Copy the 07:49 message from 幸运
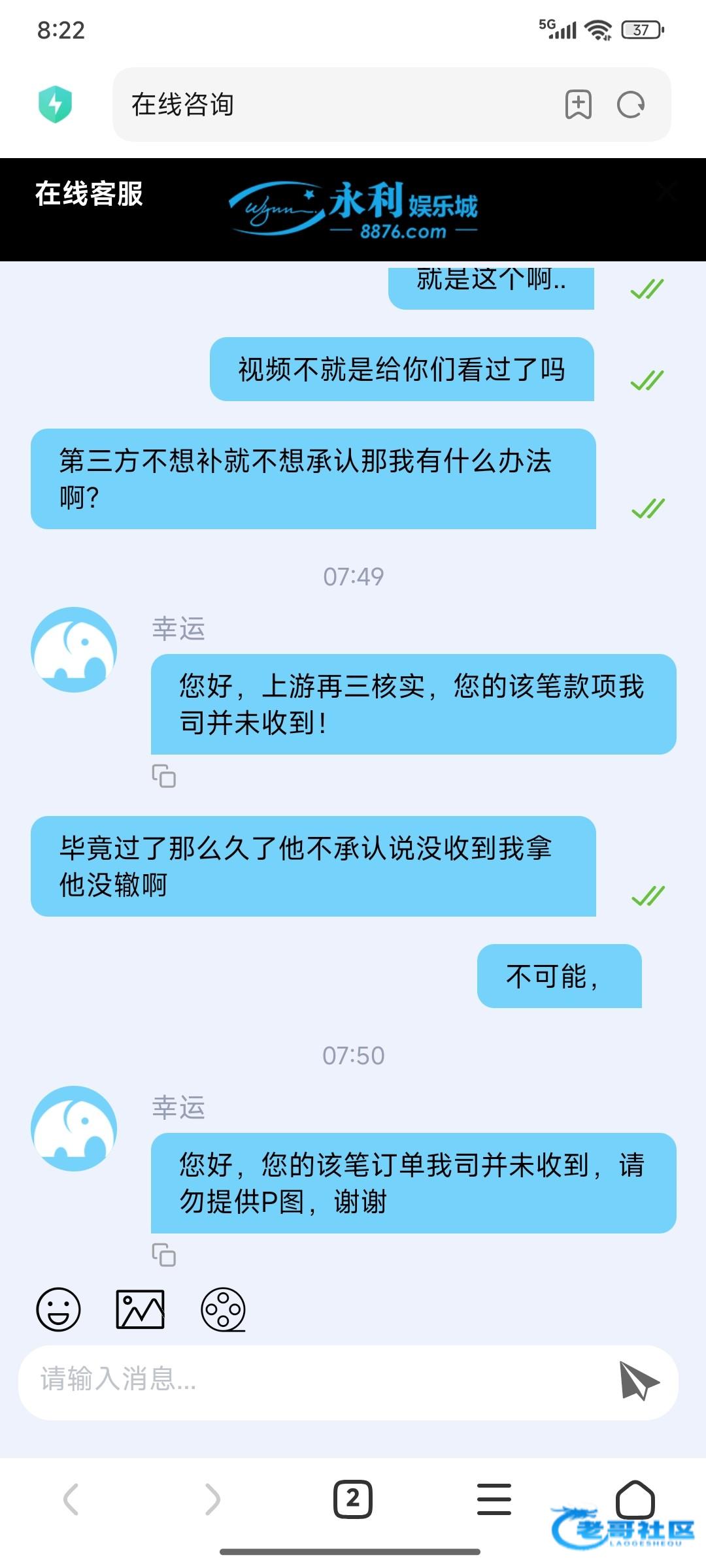 pyautogui.click(x=164, y=776)
